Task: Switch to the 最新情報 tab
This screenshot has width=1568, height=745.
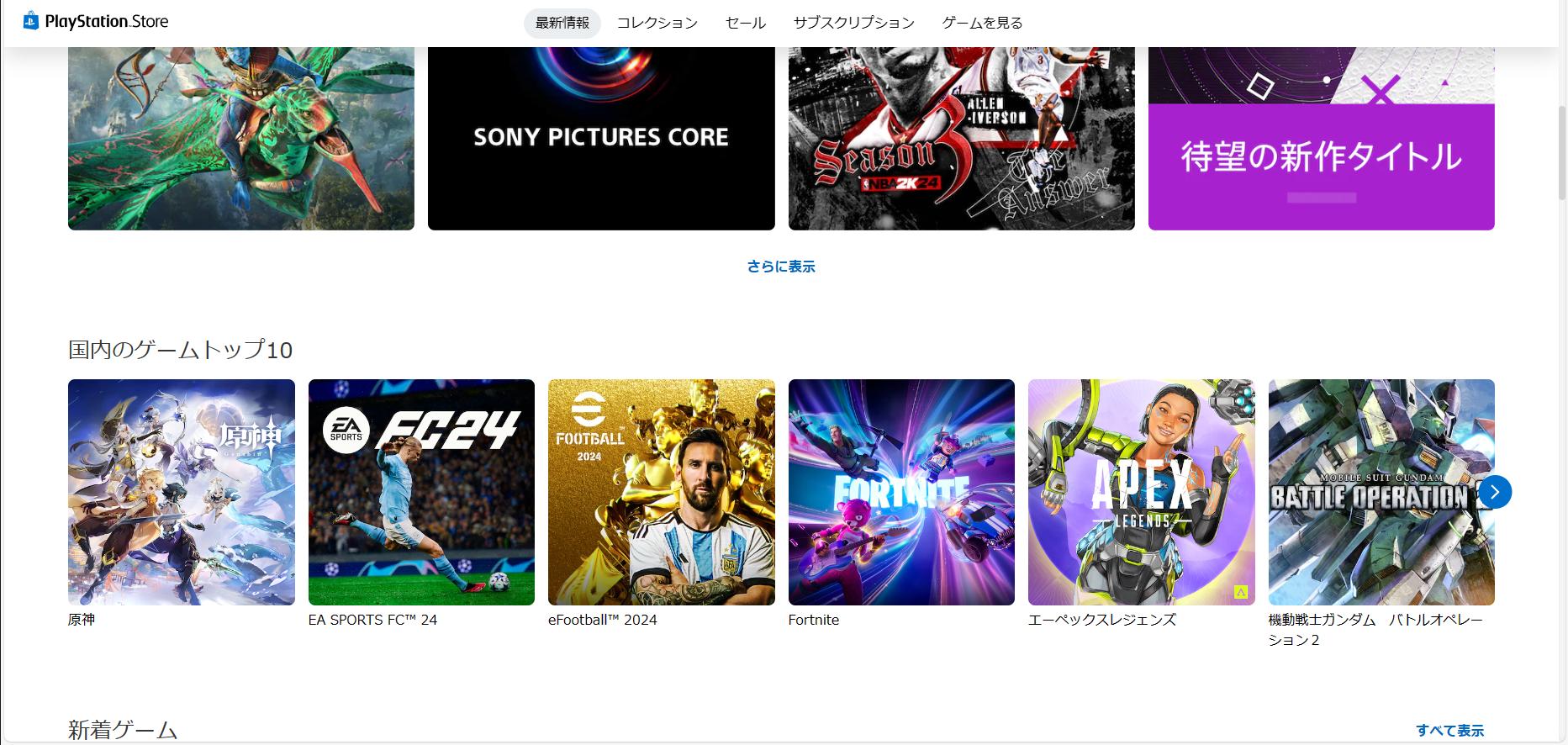Action: click(x=562, y=23)
